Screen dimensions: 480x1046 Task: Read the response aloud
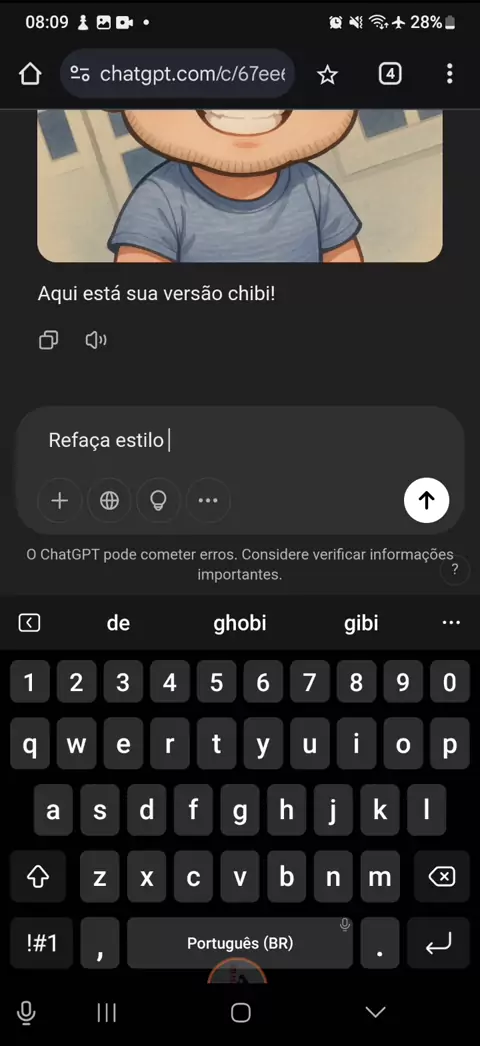(96, 340)
